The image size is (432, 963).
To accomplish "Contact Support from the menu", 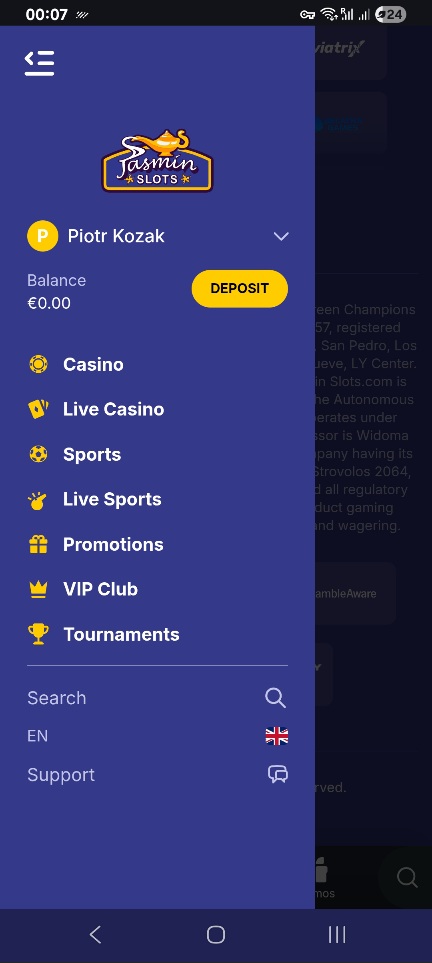I will point(157,774).
